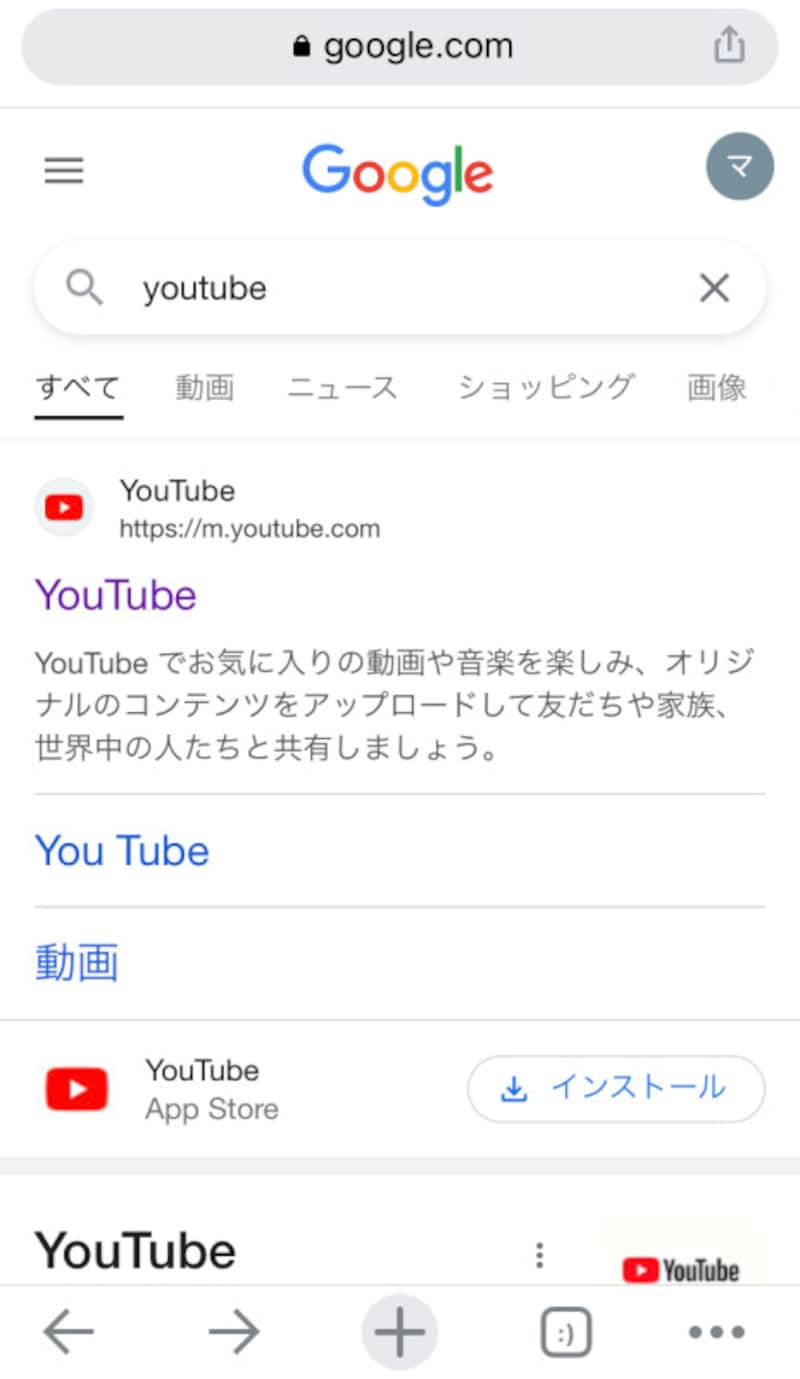Go forward to the next page
The image size is (800, 1379).
click(234, 1332)
